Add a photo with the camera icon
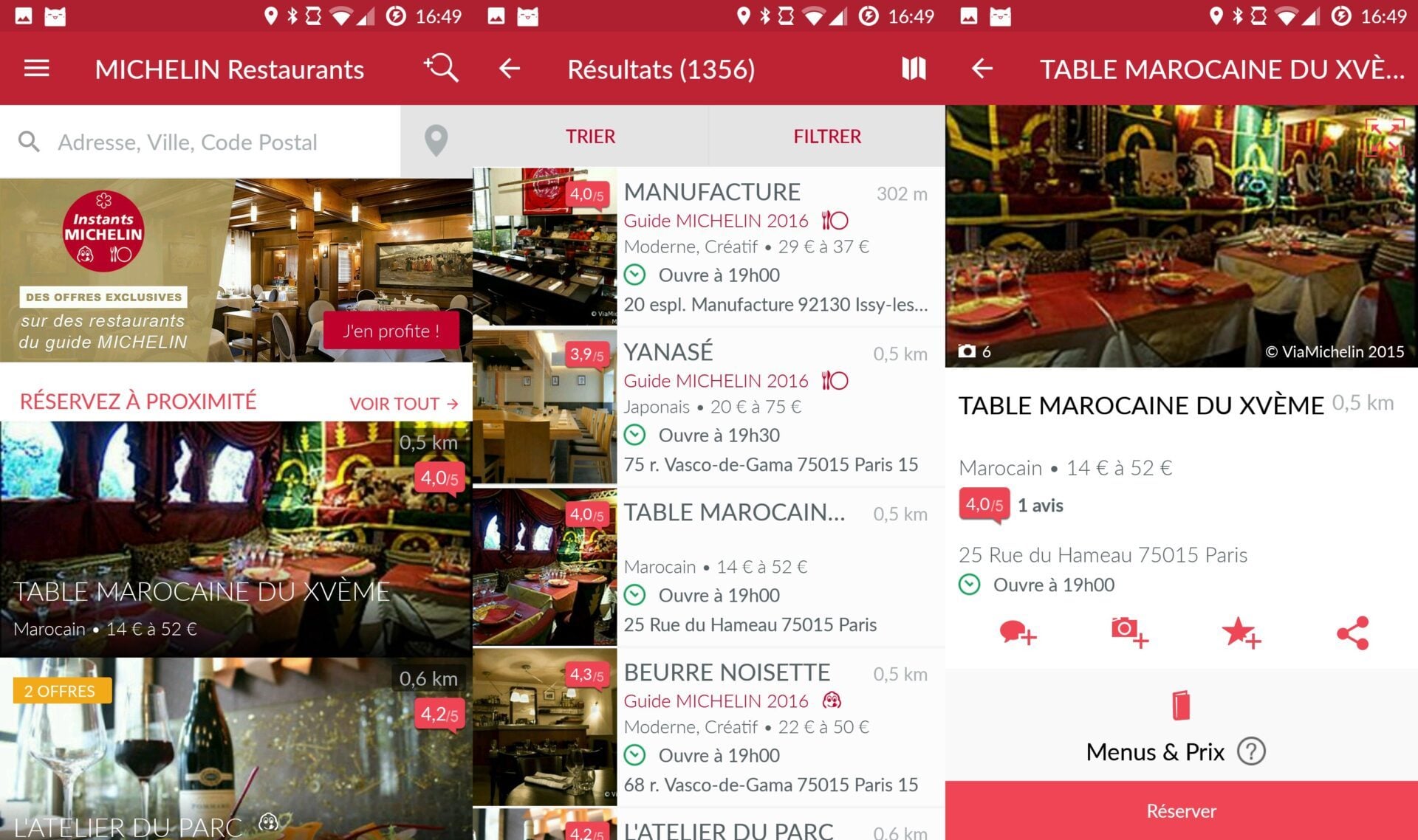Screen dimensions: 1418x840 1128,633
